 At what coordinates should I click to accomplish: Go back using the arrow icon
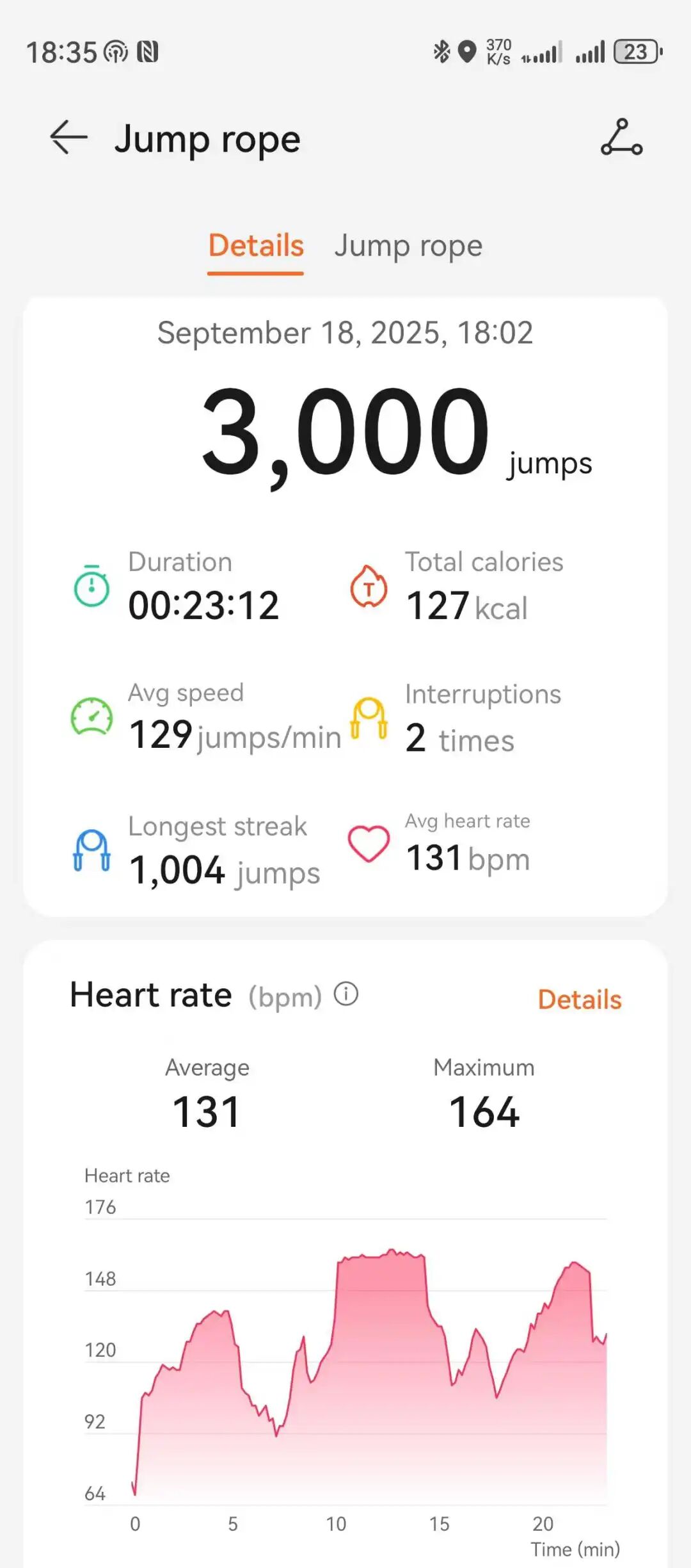coord(68,137)
